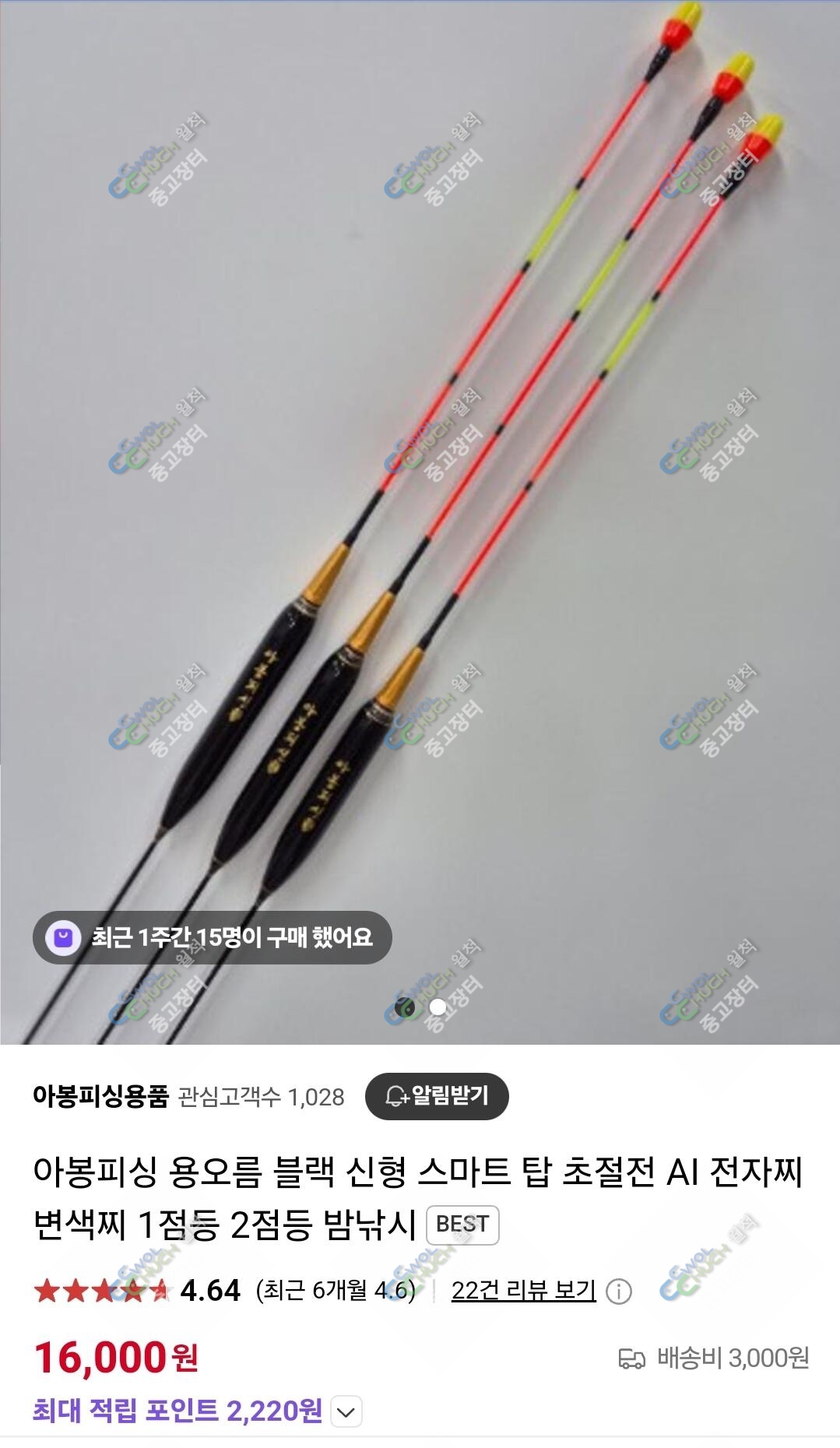Open the fishing float product image
Viewport: 840px width, 1448px height.
420,522
